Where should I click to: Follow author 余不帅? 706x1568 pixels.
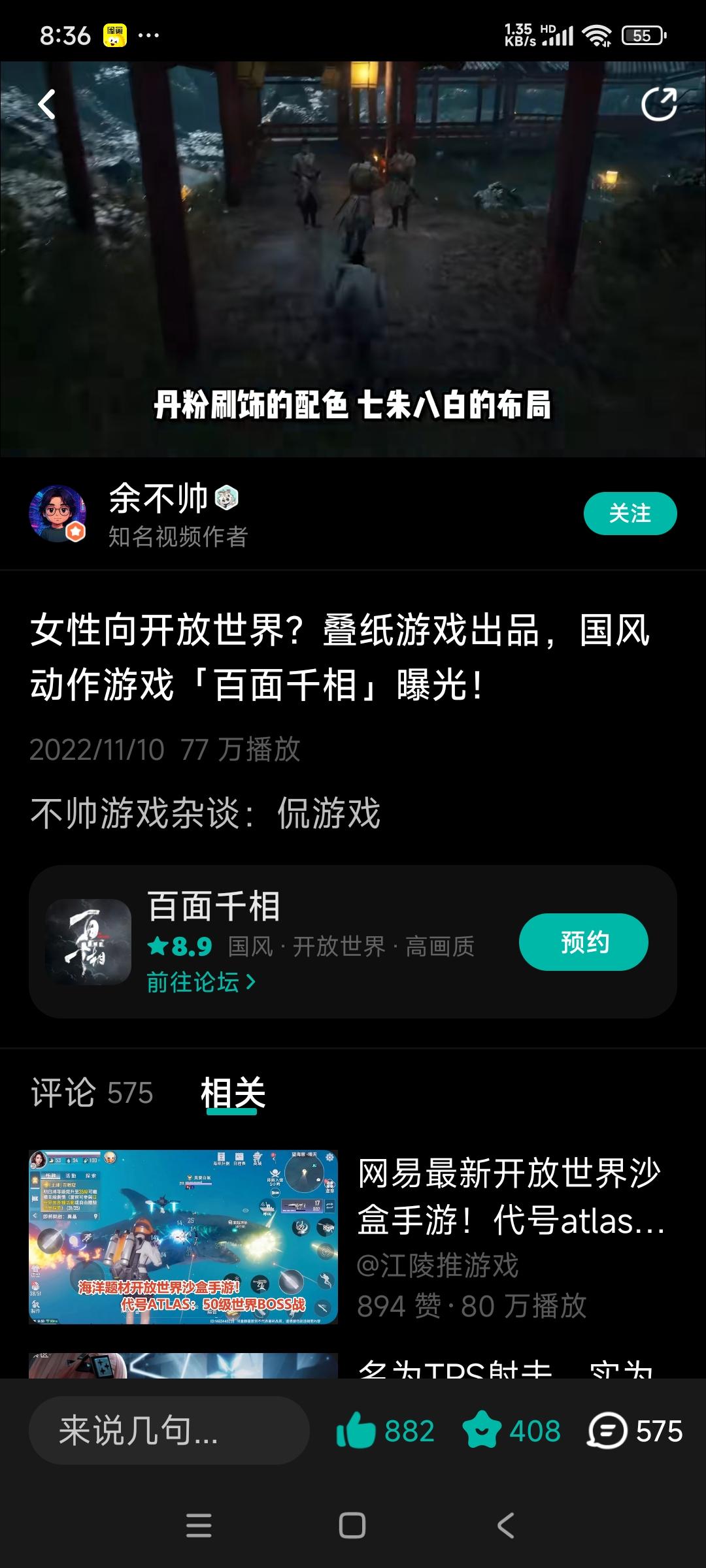pos(630,514)
